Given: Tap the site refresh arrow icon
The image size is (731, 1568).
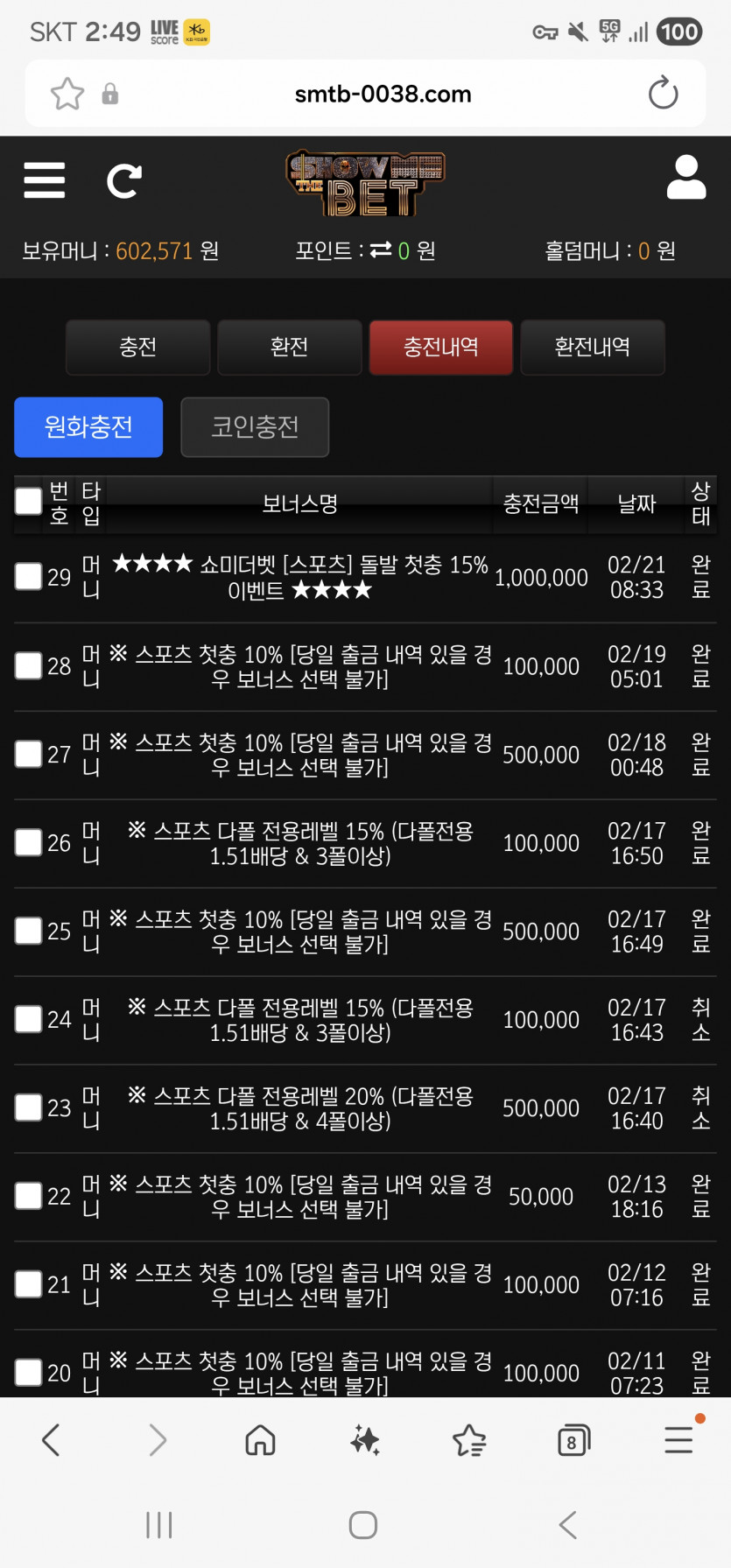Looking at the screenshot, I should (x=123, y=181).
